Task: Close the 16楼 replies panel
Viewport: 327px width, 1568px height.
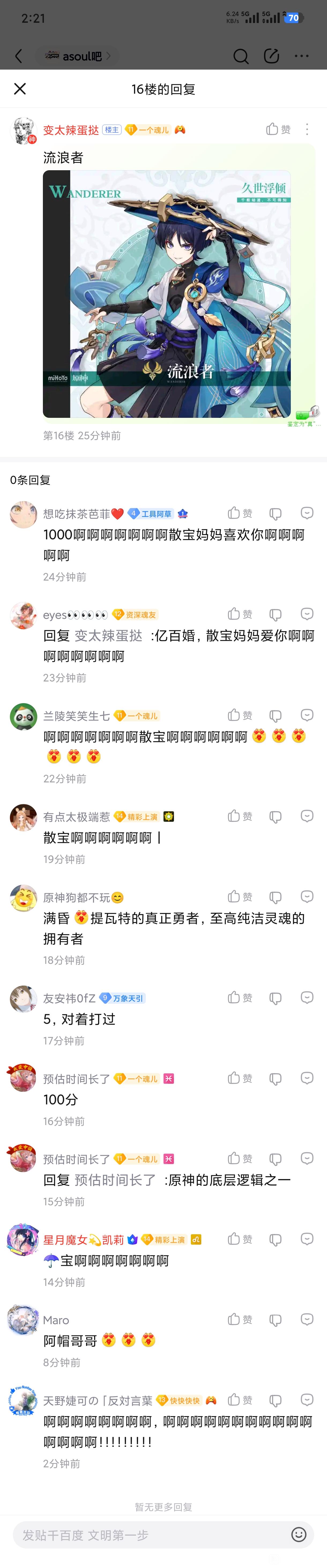Action: 20,89
